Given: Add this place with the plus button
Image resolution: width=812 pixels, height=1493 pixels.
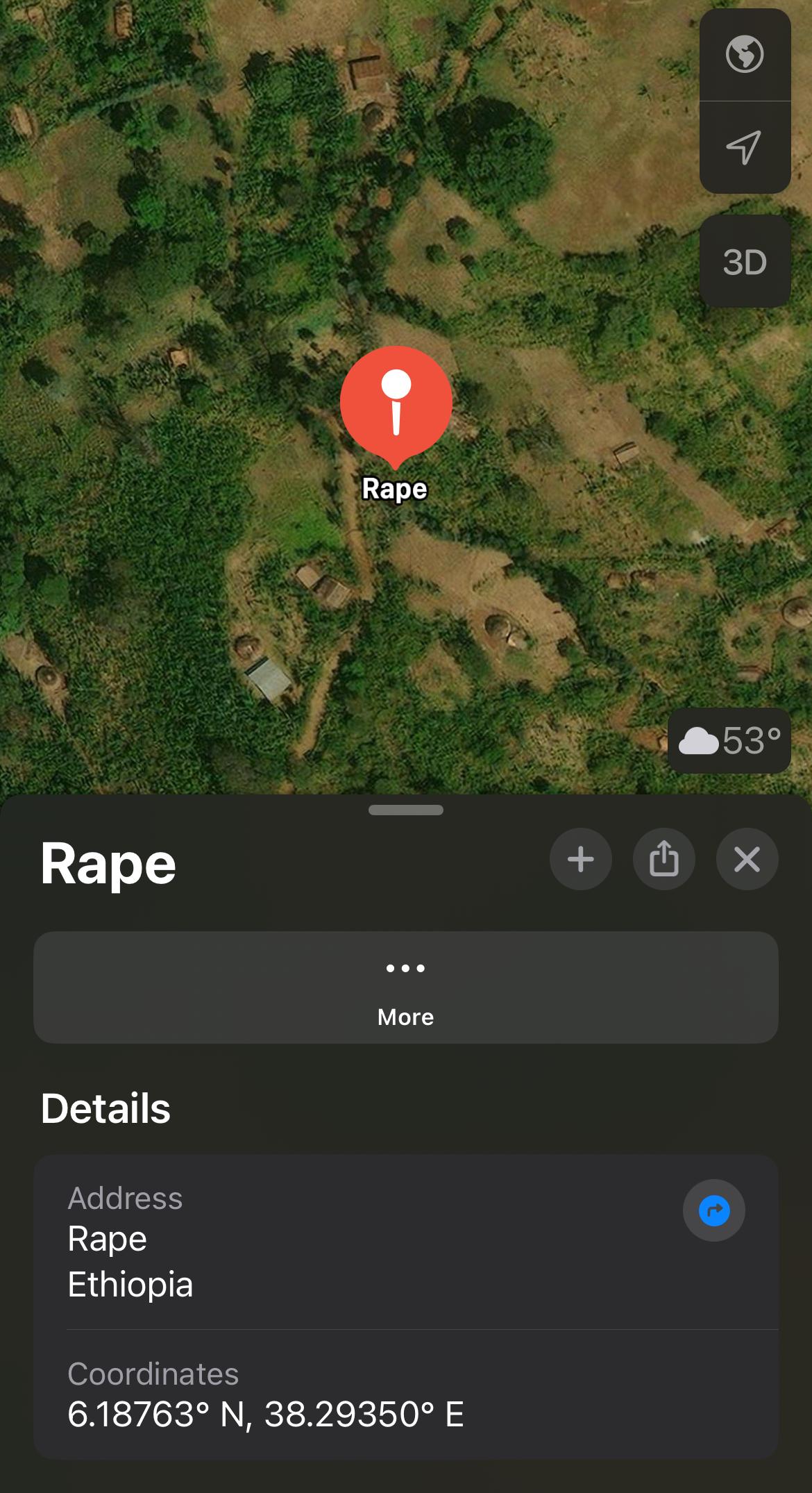Looking at the screenshot, I should (580, 859).
